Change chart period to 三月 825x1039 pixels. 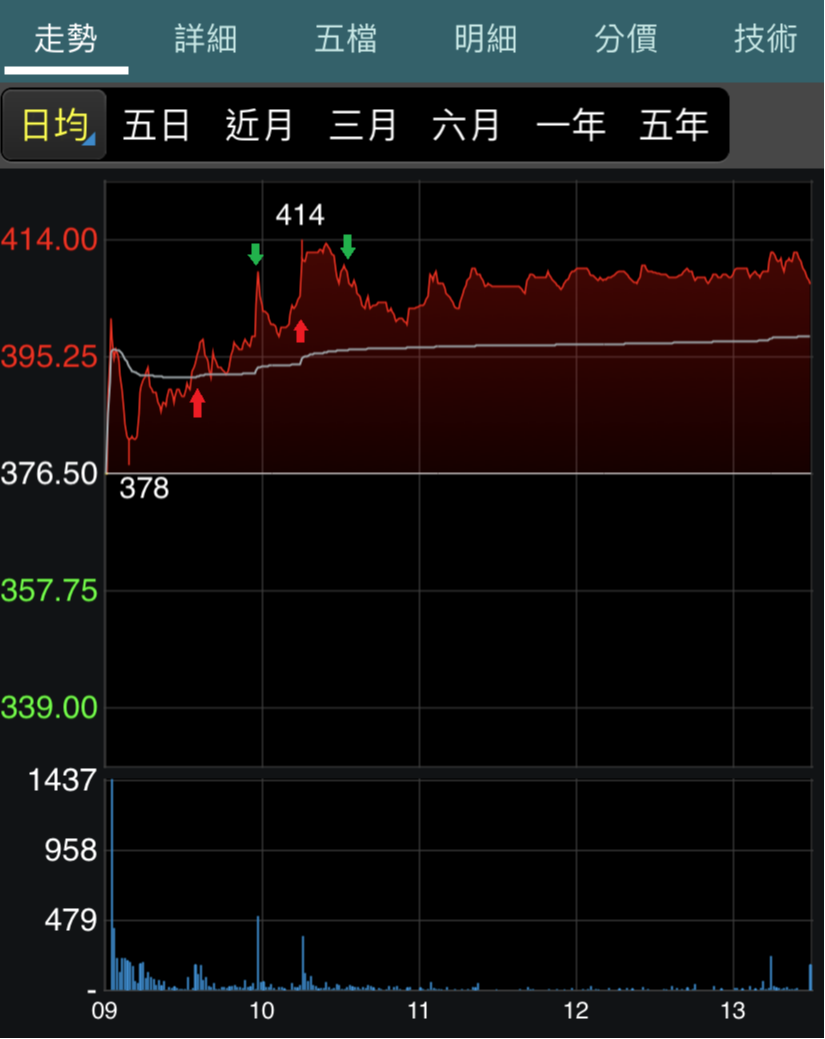click(x=362, y=125)
